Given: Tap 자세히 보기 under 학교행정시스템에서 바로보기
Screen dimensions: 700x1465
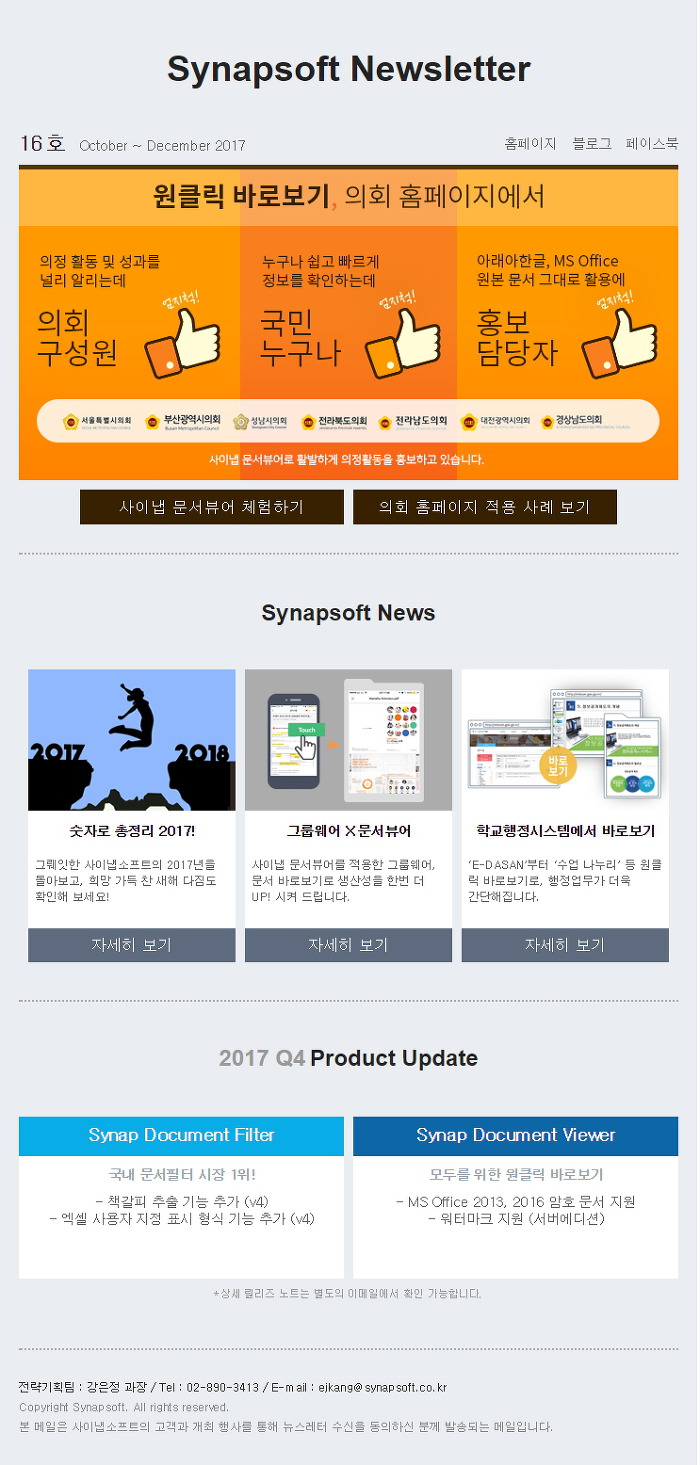Looking at the screenshot, I should pos(564,945).
